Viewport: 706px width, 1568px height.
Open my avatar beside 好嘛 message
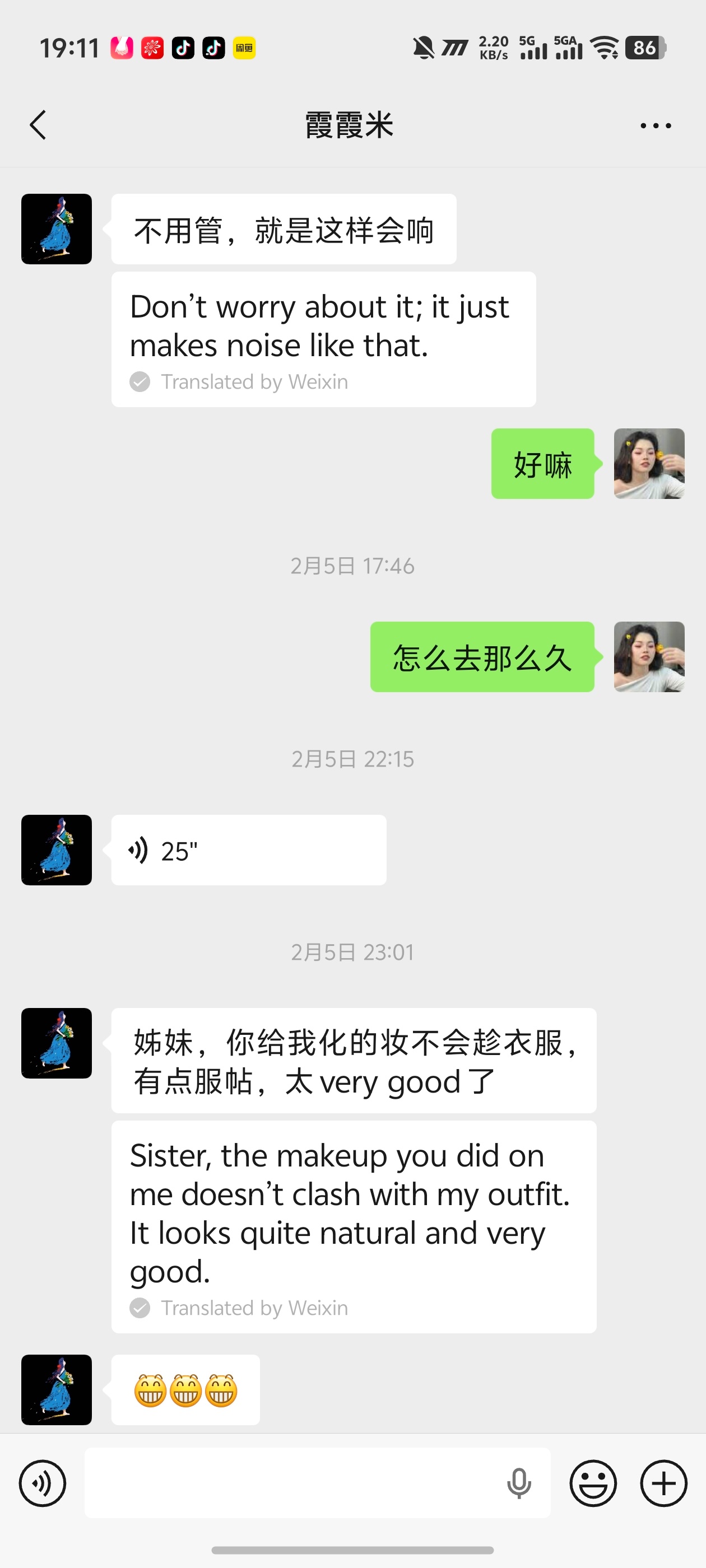[x=649, y=463]
